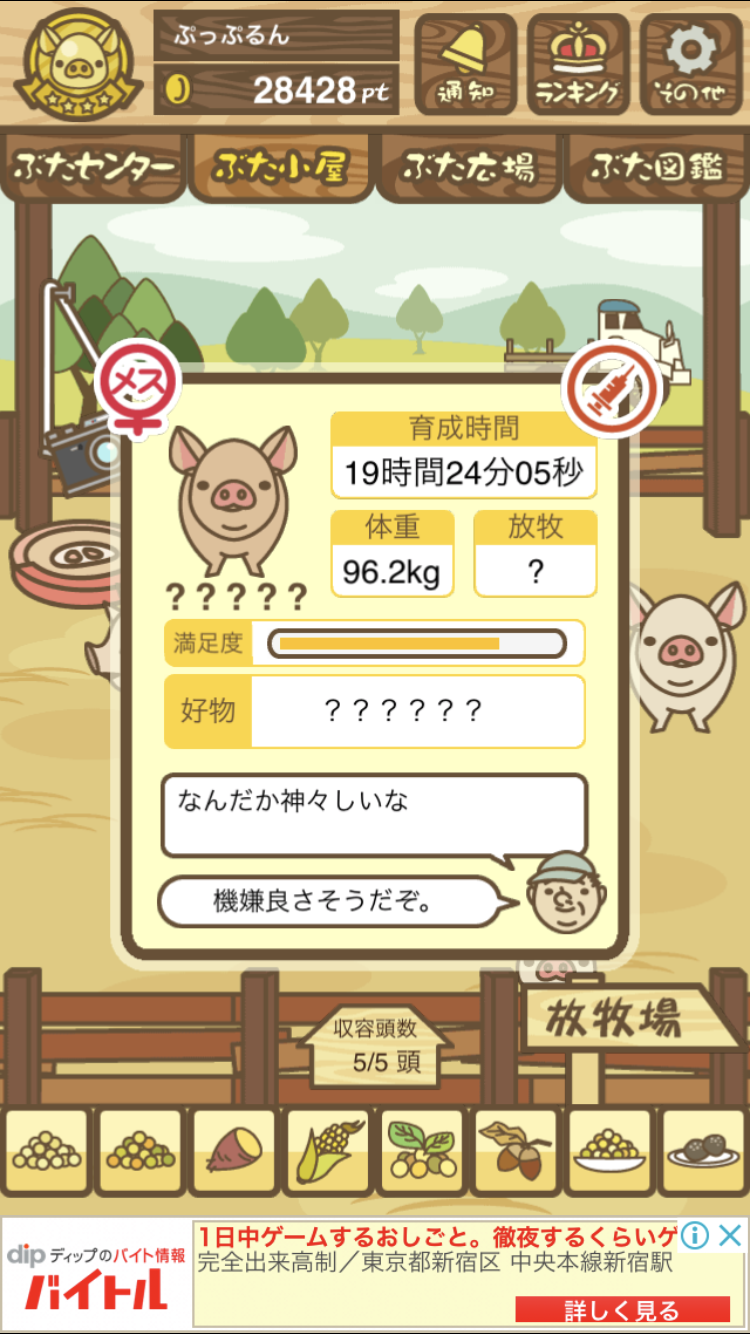The height and width of the screenshot is (1334, 750).
Task: Select the sweet potato feed
Action: tap(233, 1152)
